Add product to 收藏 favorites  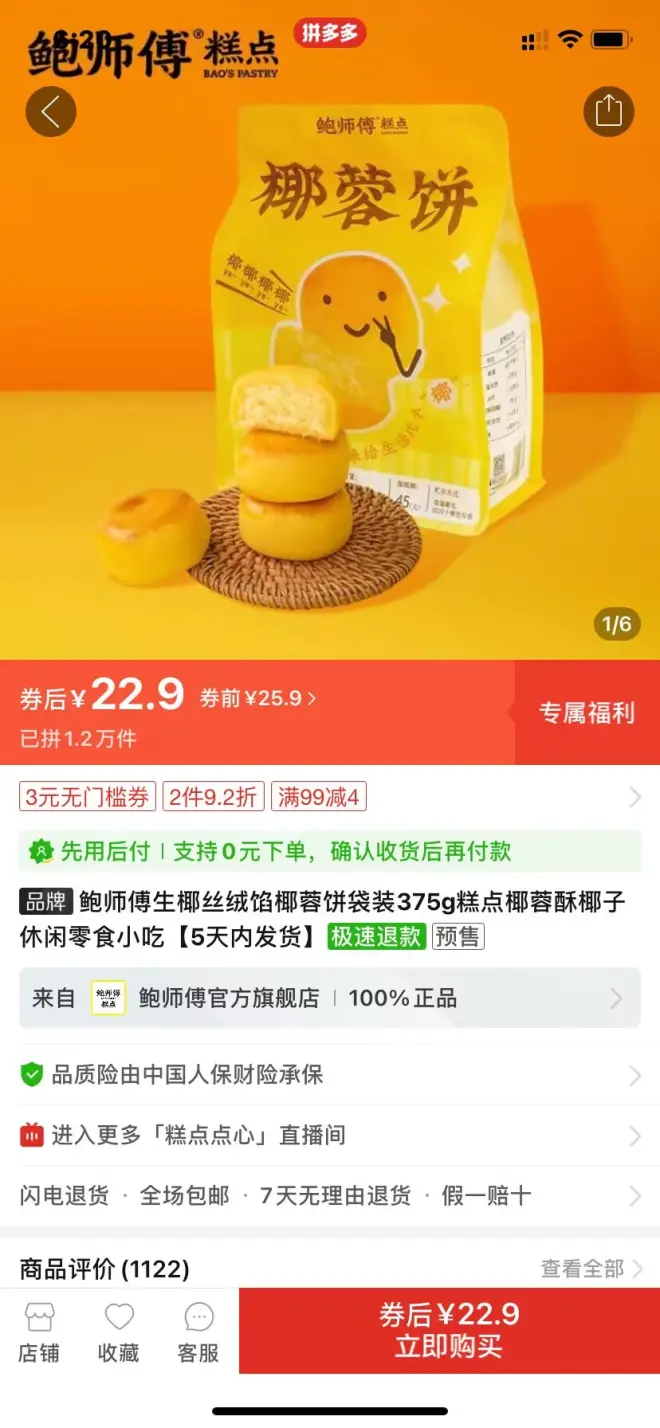pos(118,1333)
